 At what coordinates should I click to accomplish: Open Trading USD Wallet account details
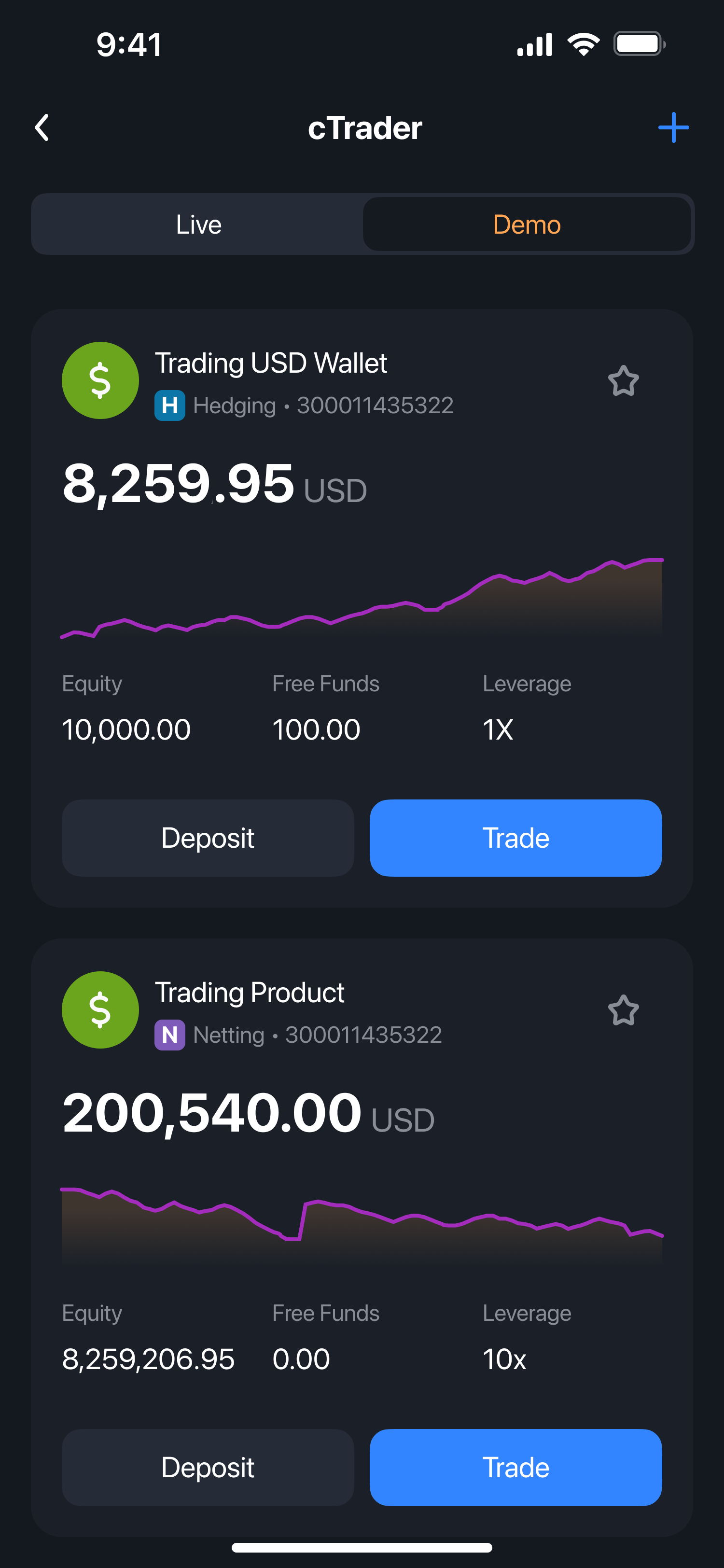tap(271, 363)
